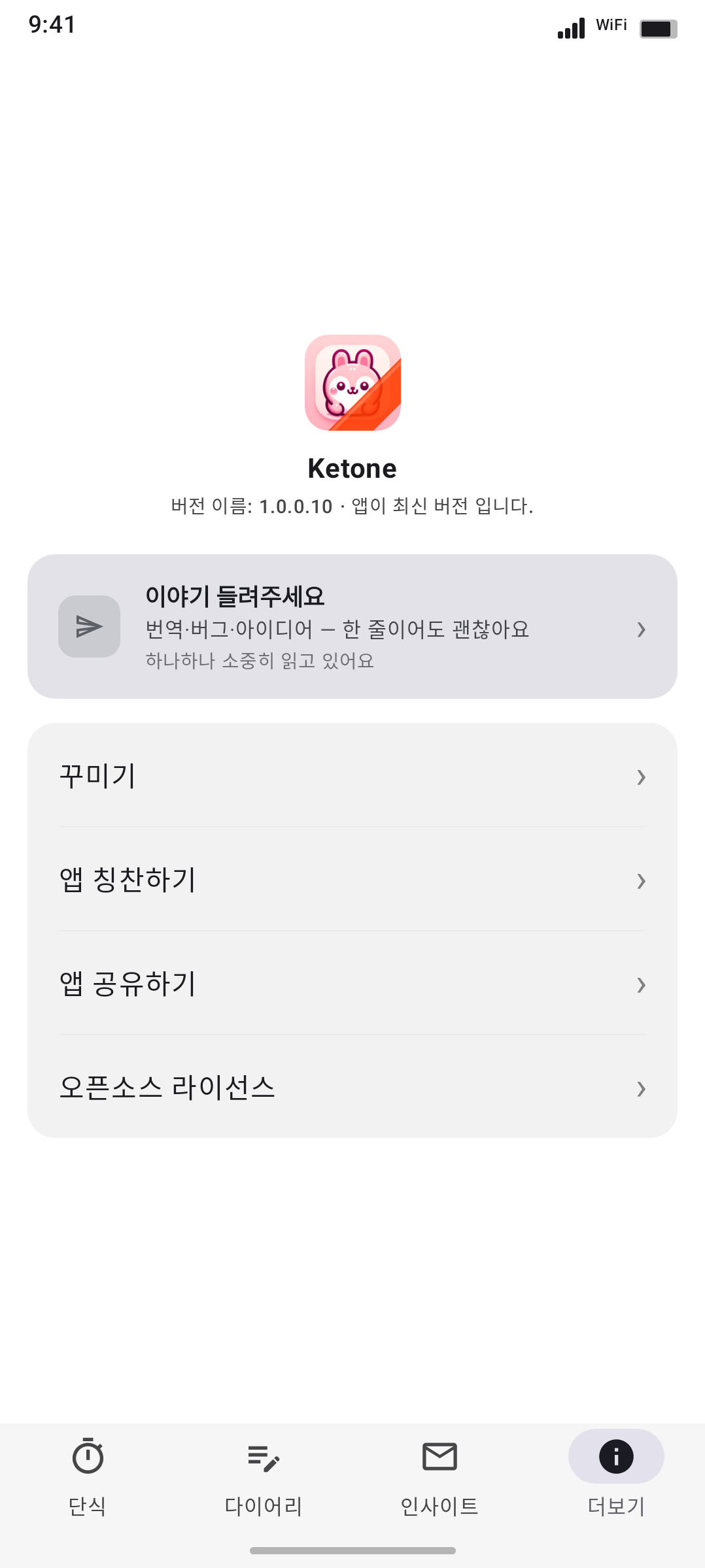
Task: View 오픈소스 라이선스
Action: click(352, 1088)
